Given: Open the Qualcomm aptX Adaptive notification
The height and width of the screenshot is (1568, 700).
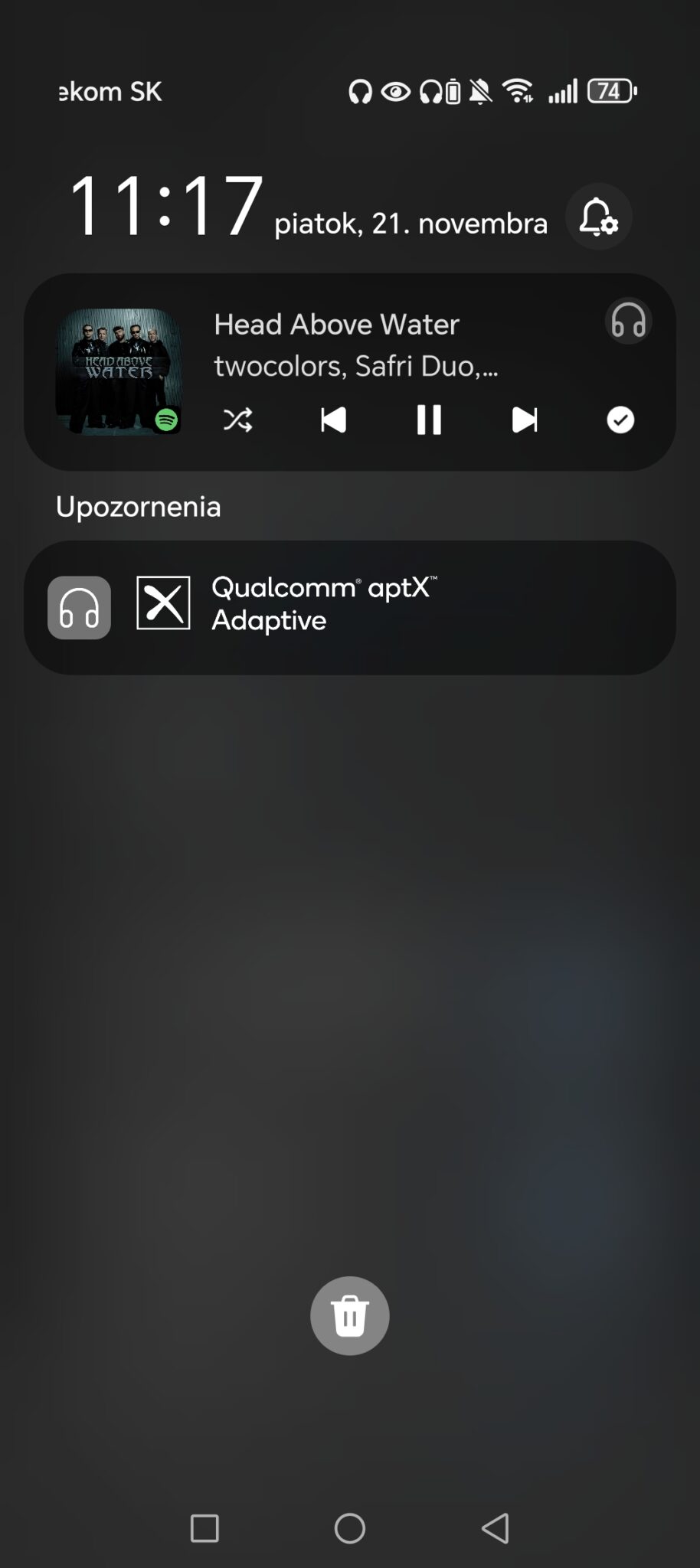Looking at the screenshot, I should coord(349,607).
